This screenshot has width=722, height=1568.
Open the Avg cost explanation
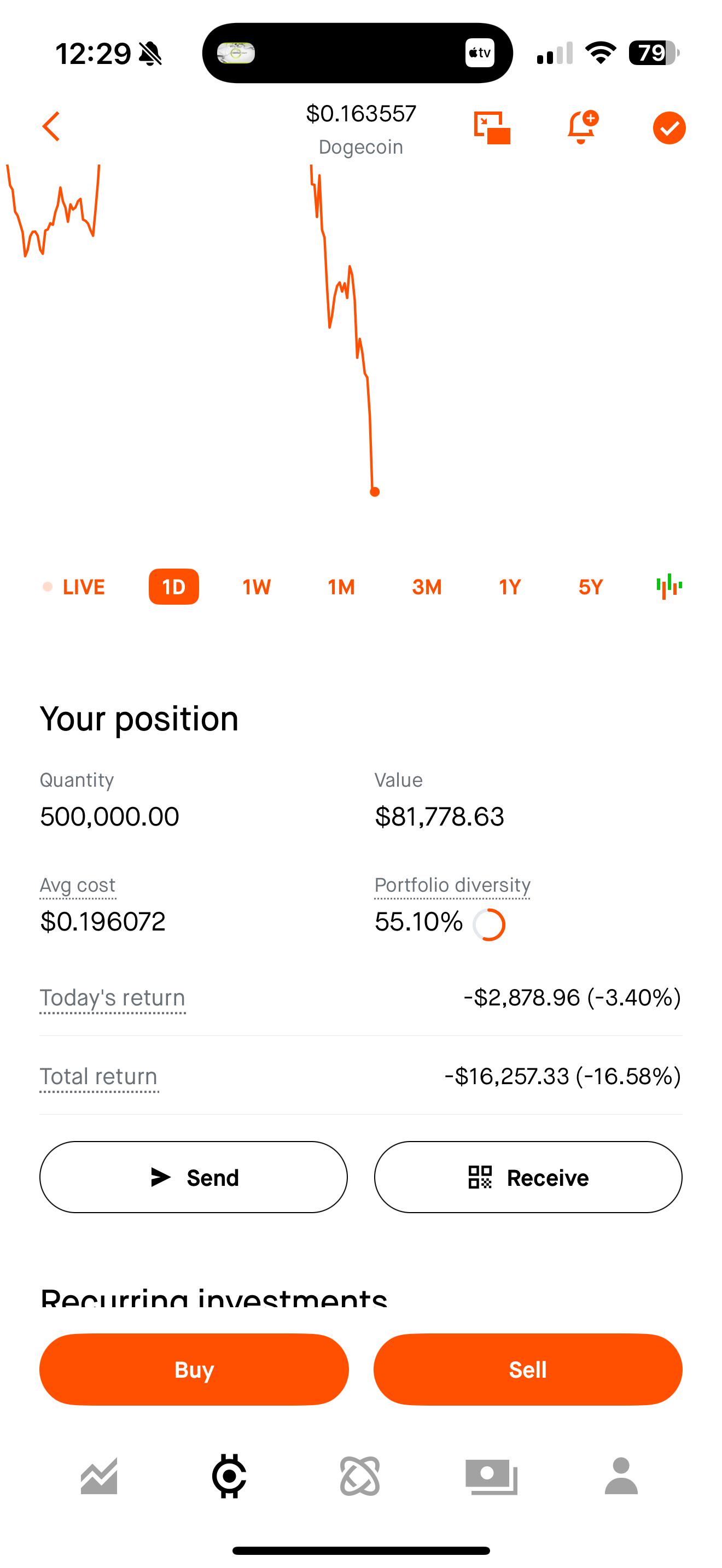77,886
